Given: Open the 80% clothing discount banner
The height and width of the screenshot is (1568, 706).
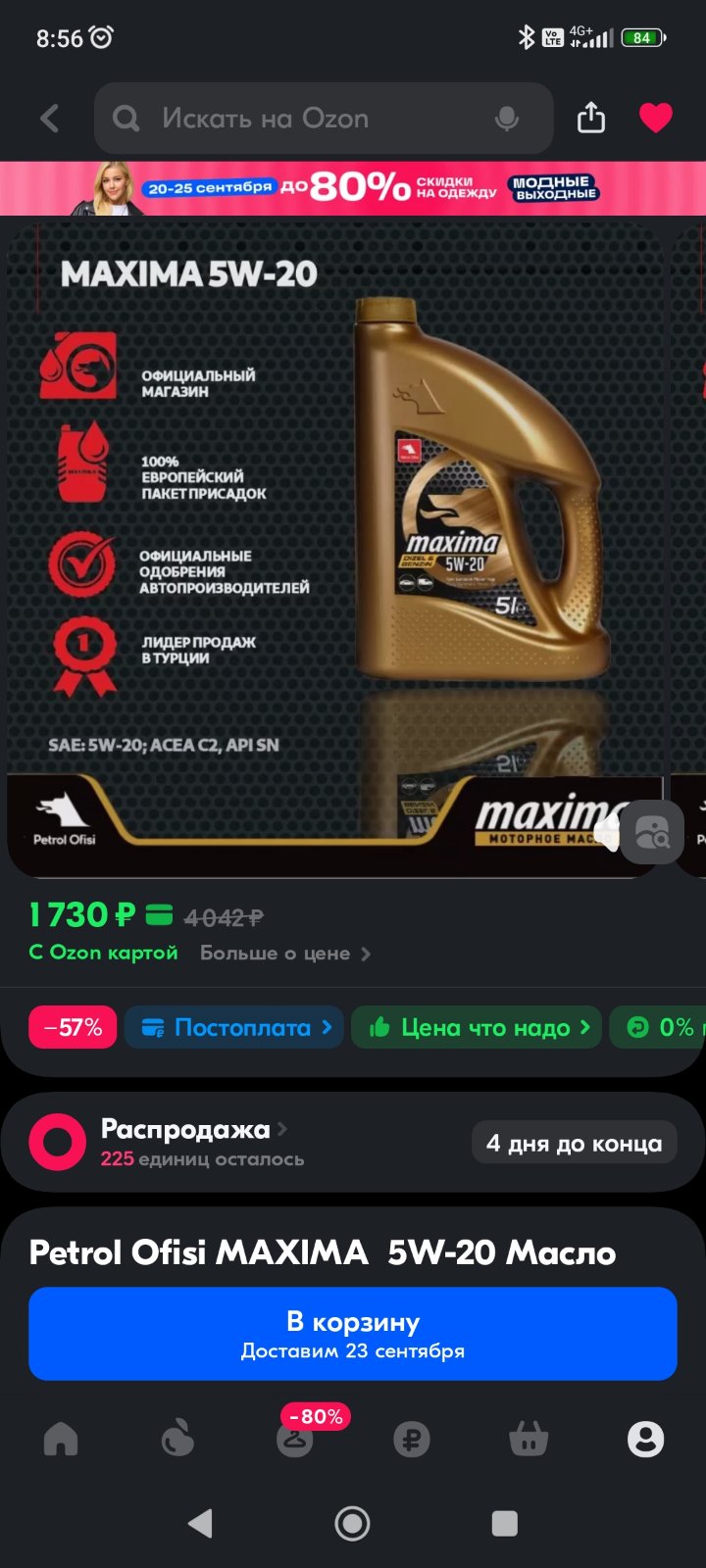Looking at the screenshot, I should point(353,187).
